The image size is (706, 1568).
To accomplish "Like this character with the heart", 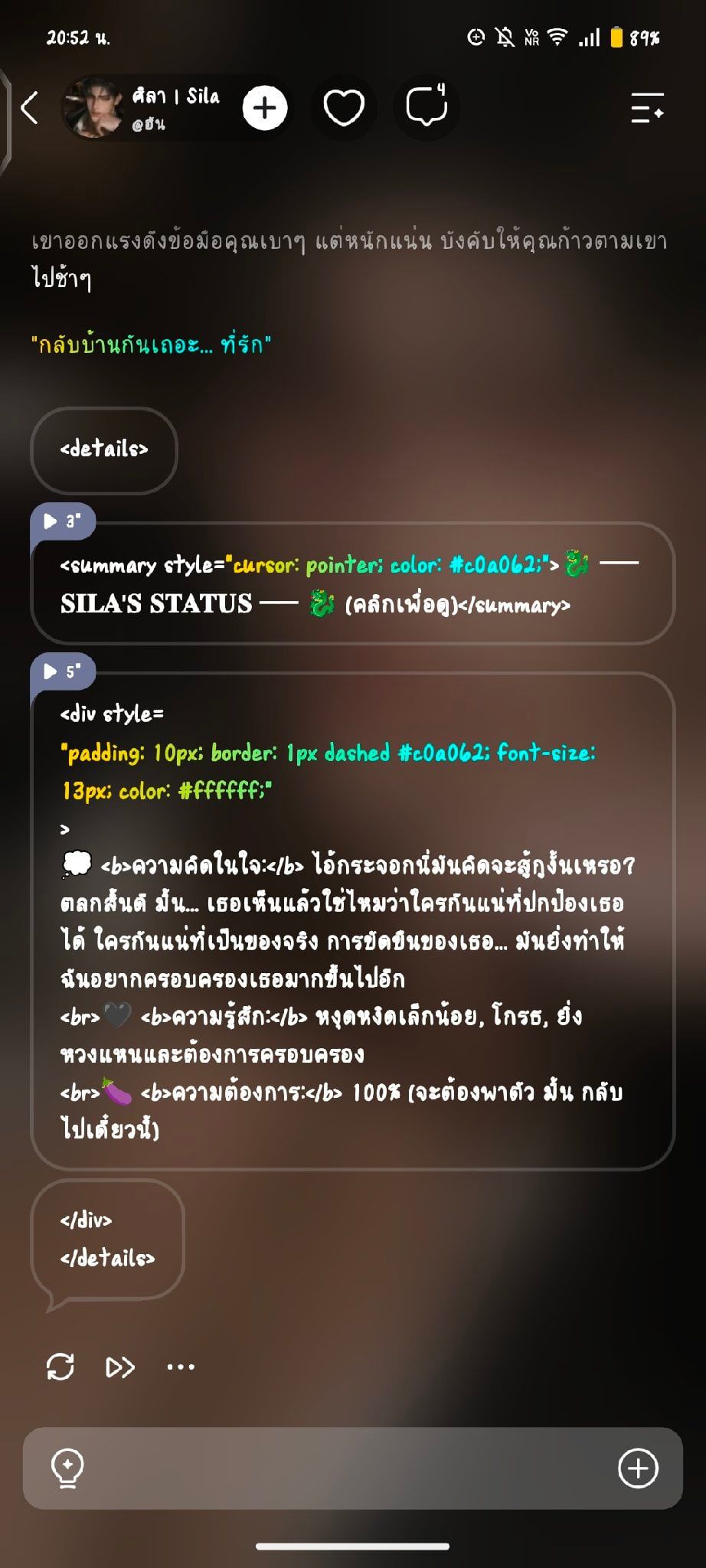I will [344, 108].
